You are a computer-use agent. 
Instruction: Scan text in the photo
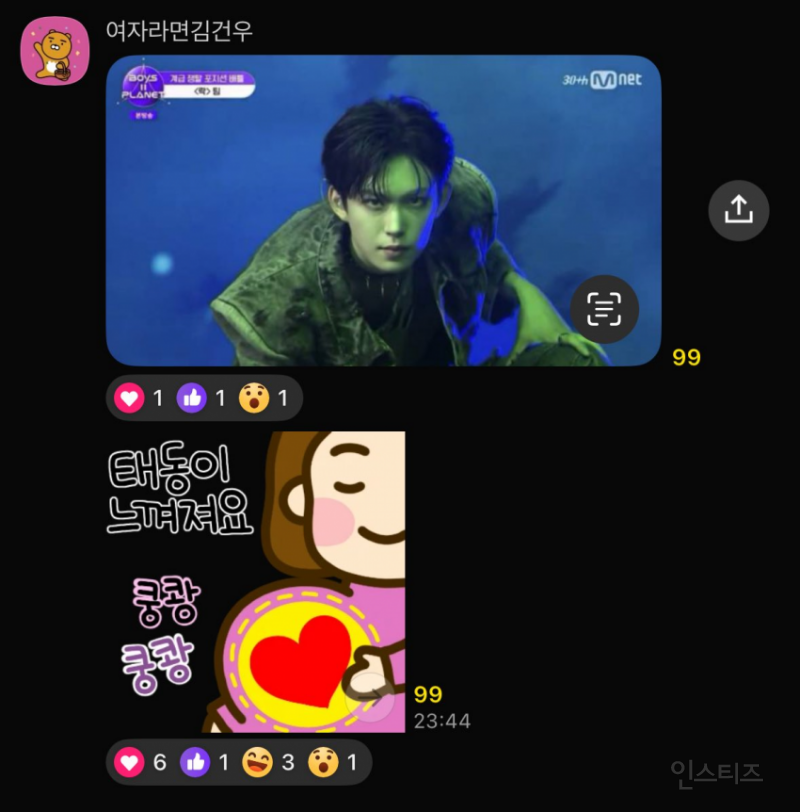pyautogui.click(x=604, y=309)
